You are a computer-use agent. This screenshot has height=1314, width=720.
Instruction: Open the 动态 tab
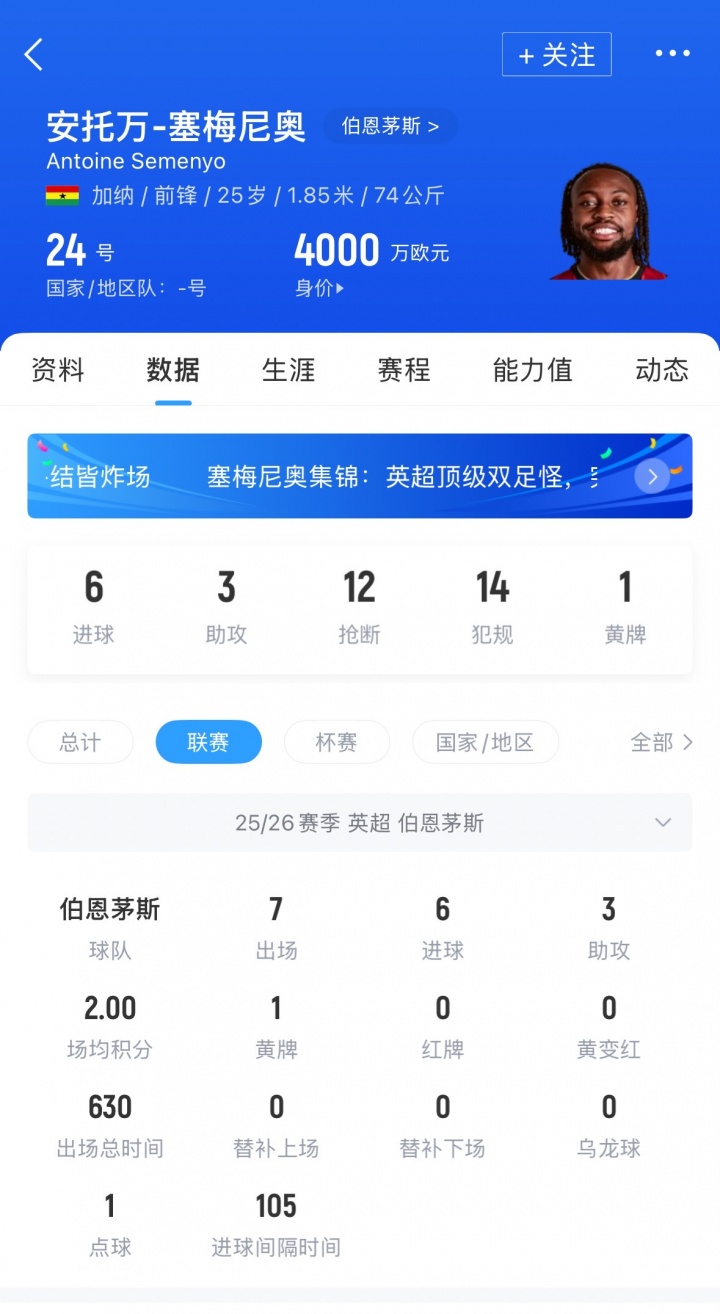(661, 370)
